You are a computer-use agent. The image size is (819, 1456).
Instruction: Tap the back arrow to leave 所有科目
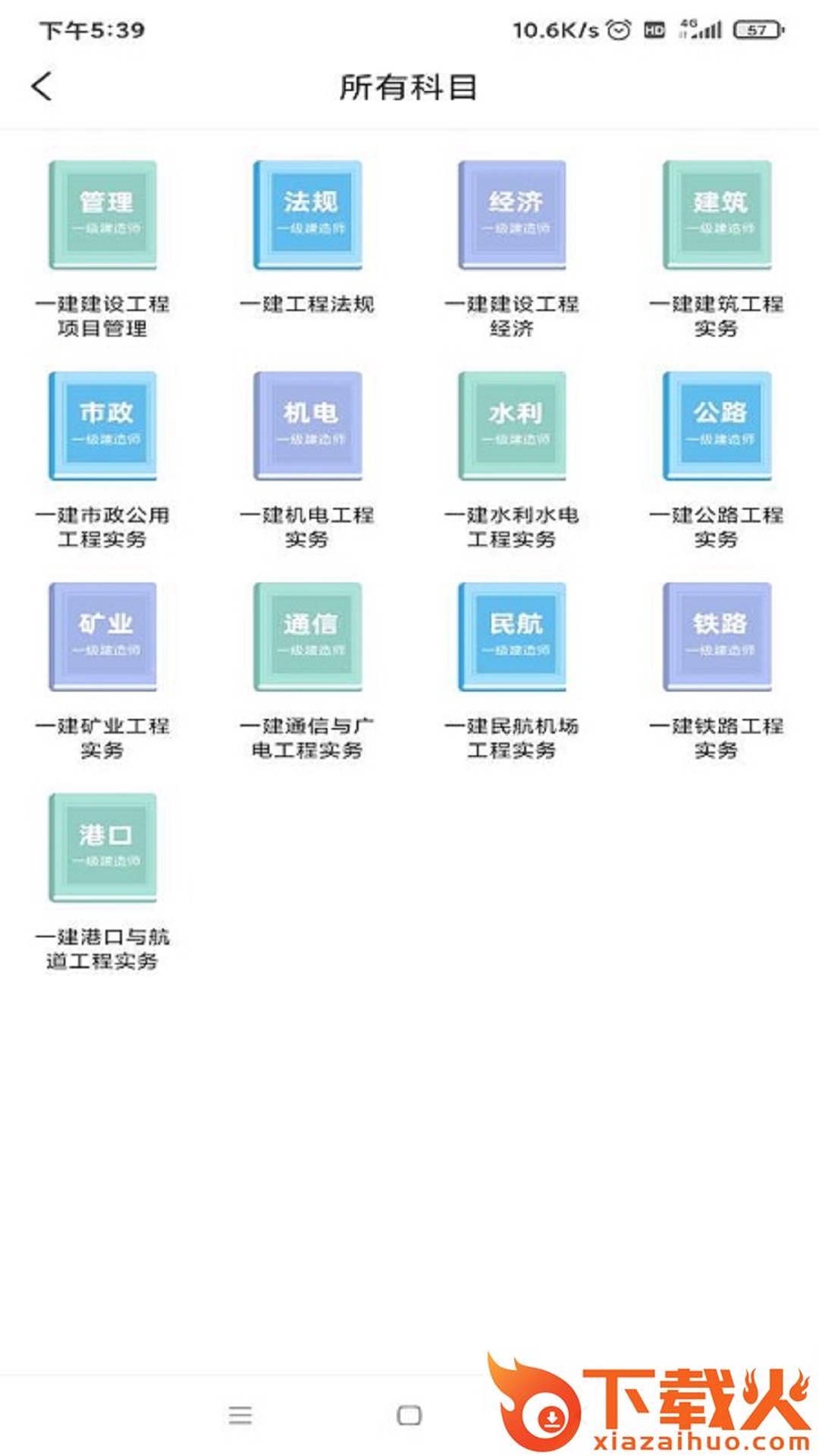[x=41, y=86]
